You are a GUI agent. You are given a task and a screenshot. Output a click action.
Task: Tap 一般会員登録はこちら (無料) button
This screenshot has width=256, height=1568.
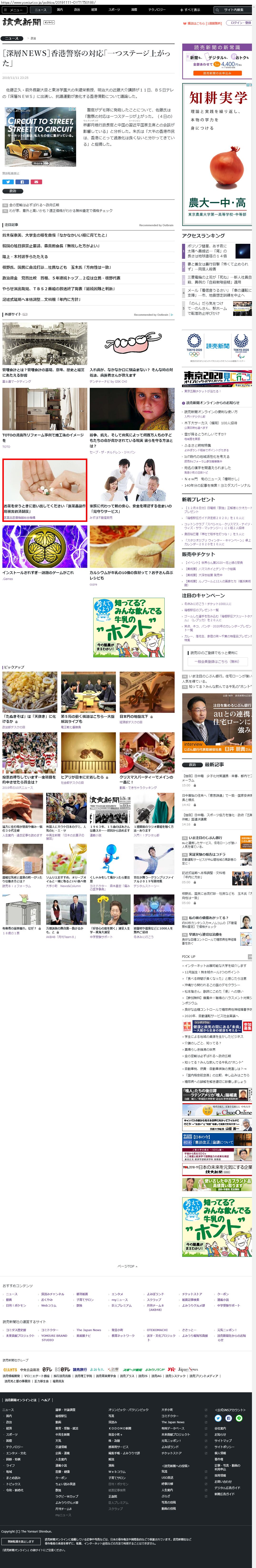point(217,661)
